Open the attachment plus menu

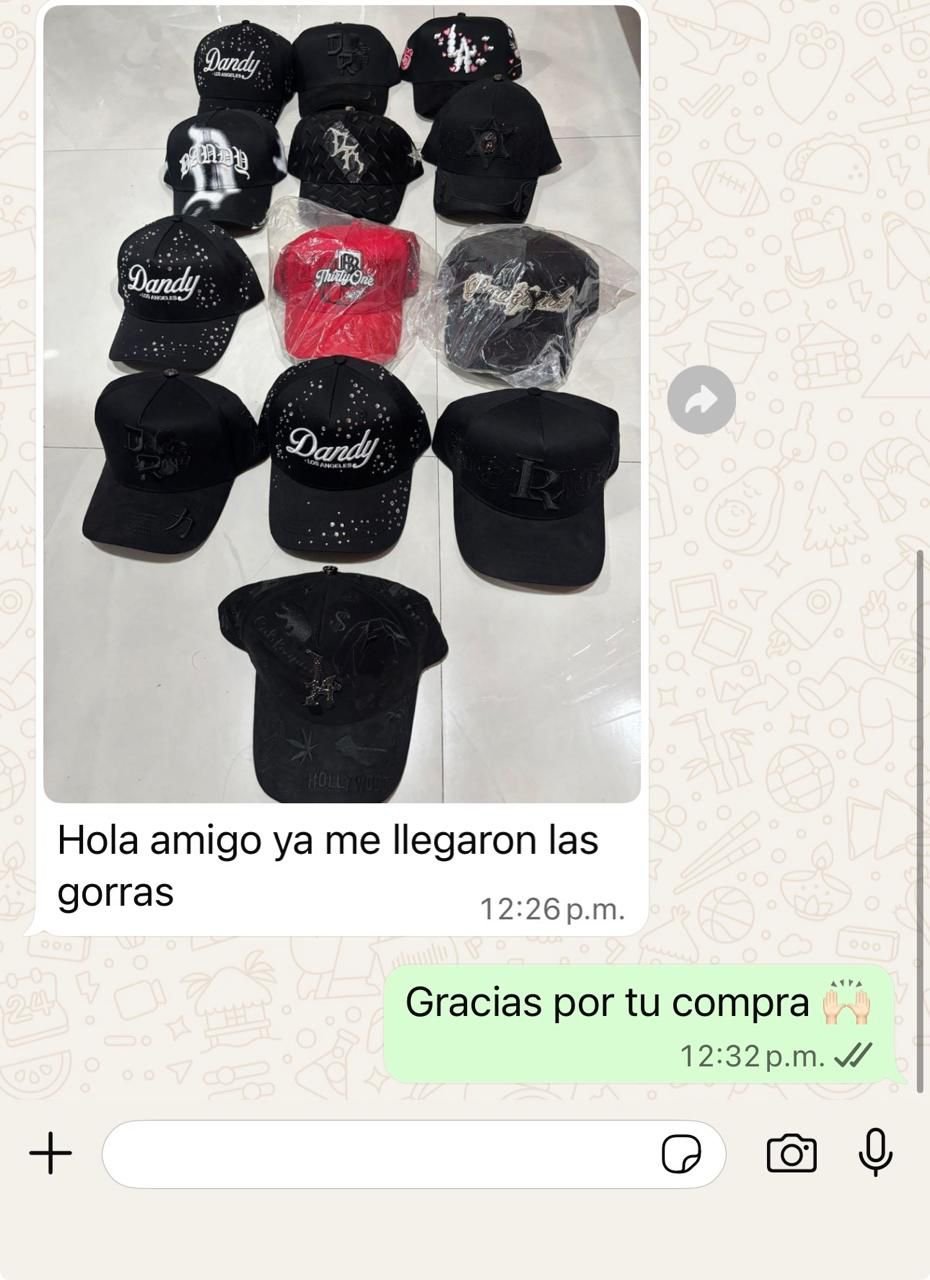51,1154
